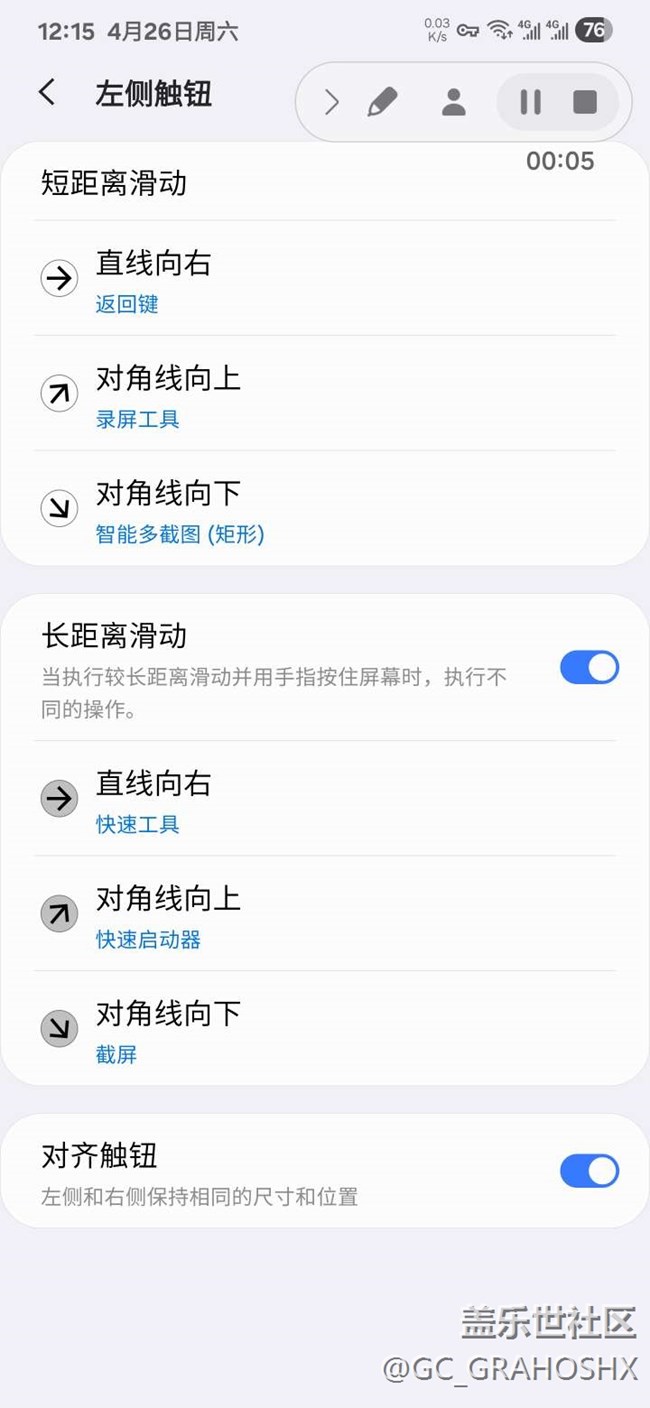
Task: Open long swipe 对角线向下 (截屏) setting
Action: 325,1028
